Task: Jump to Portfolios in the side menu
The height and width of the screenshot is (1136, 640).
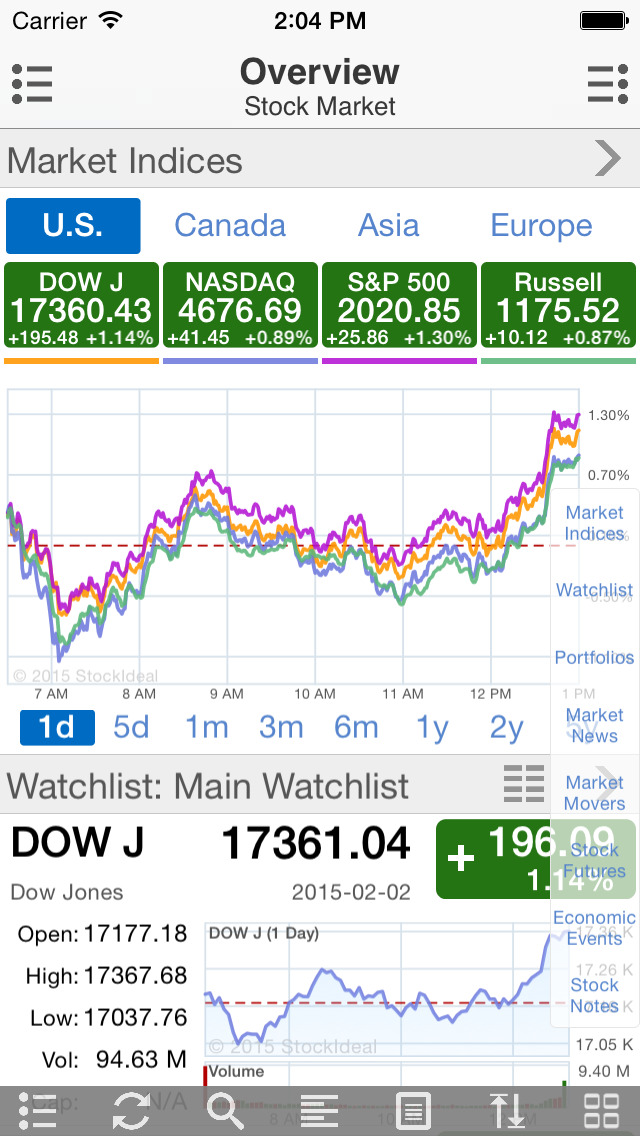Action: pyautogui.click(x=594, y=657)
